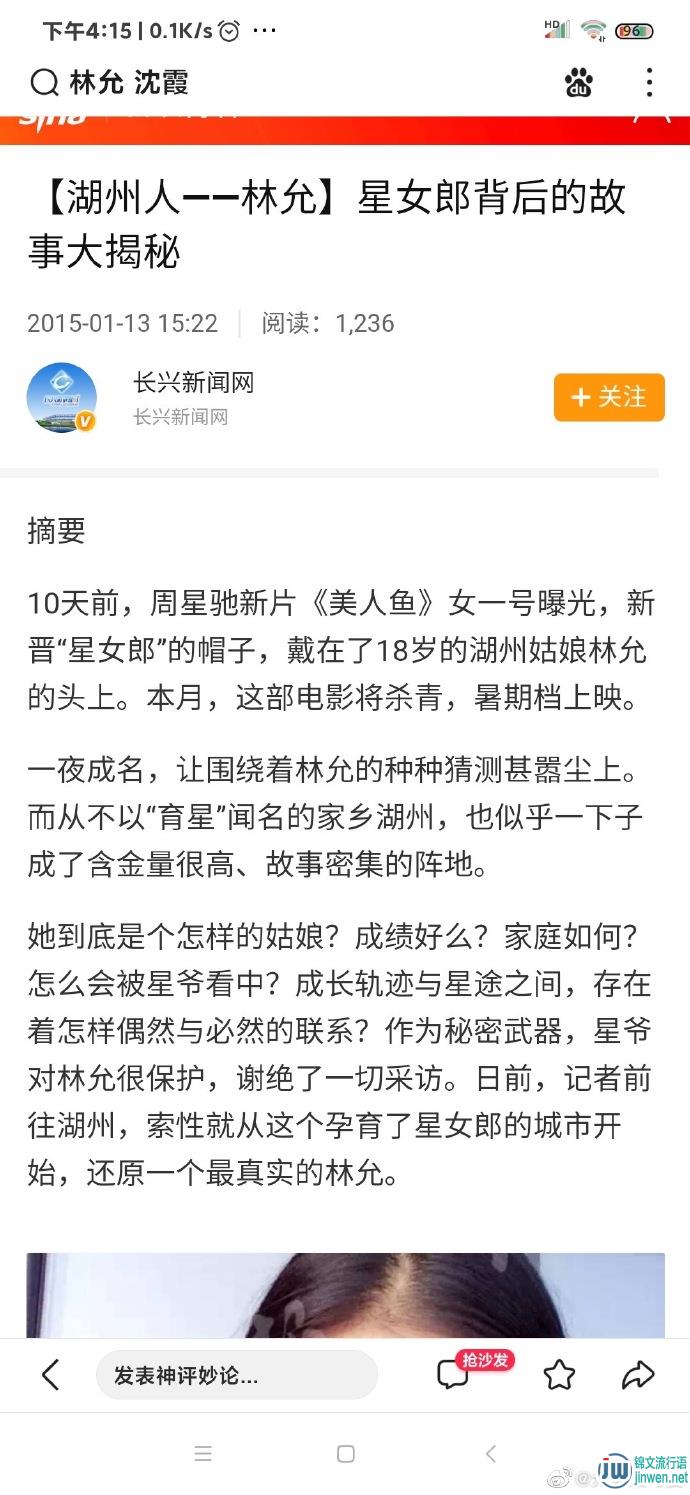
Task: Tap the system home button
Action: (x=345, y=1454)
